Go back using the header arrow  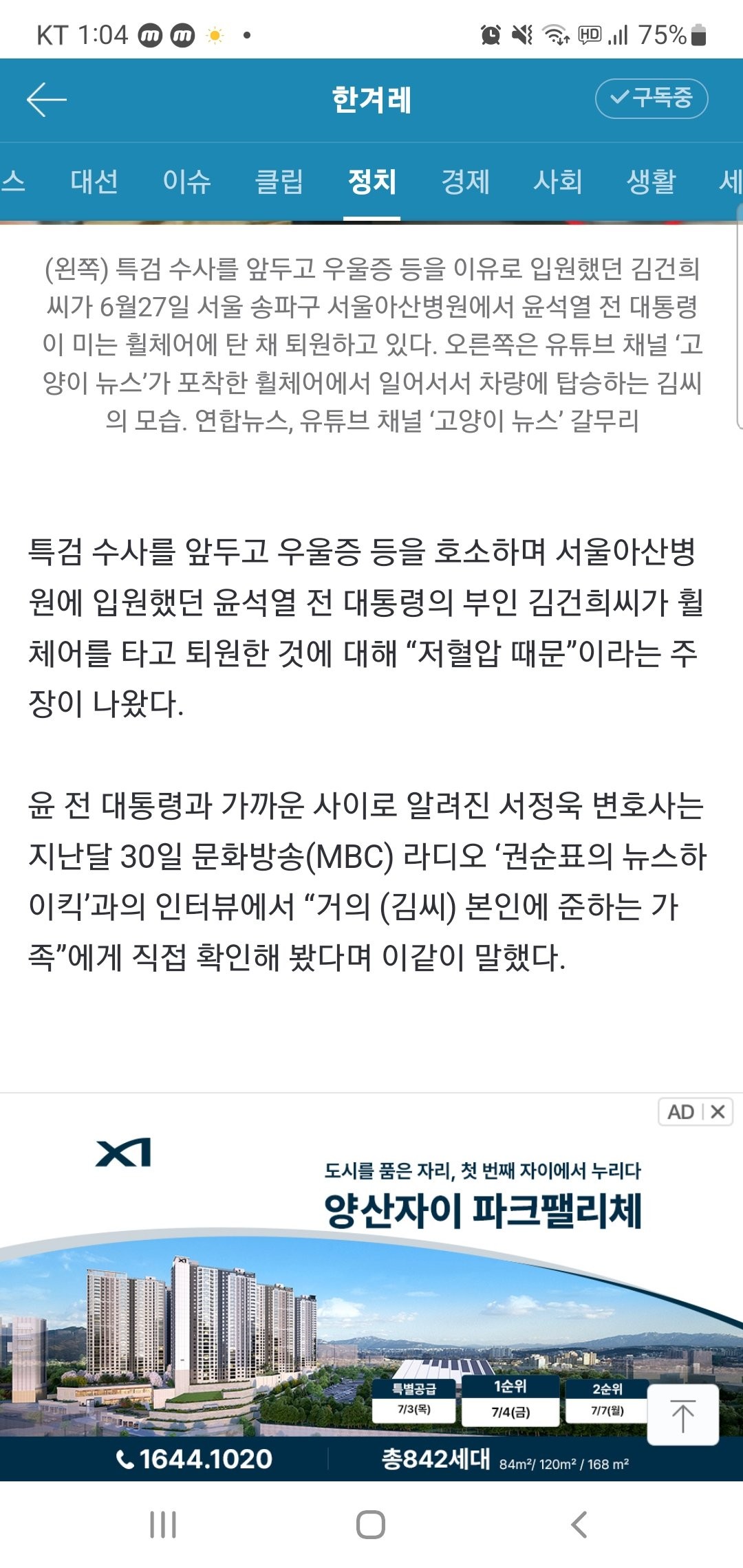[x=46, y=100]
